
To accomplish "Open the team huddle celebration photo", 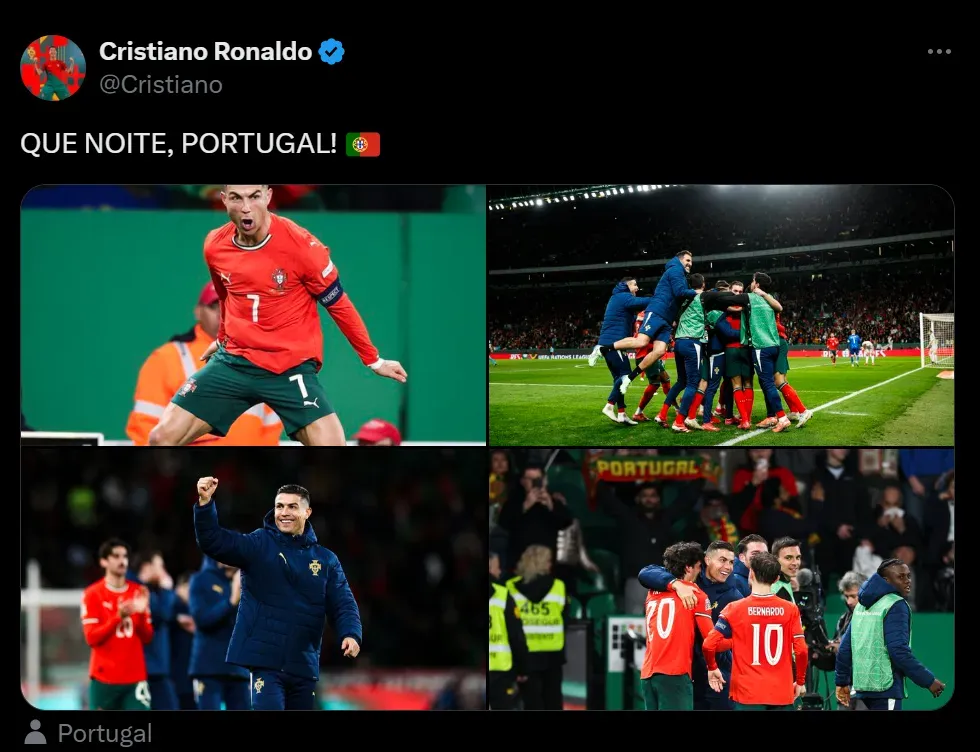I will pos(721,315).
